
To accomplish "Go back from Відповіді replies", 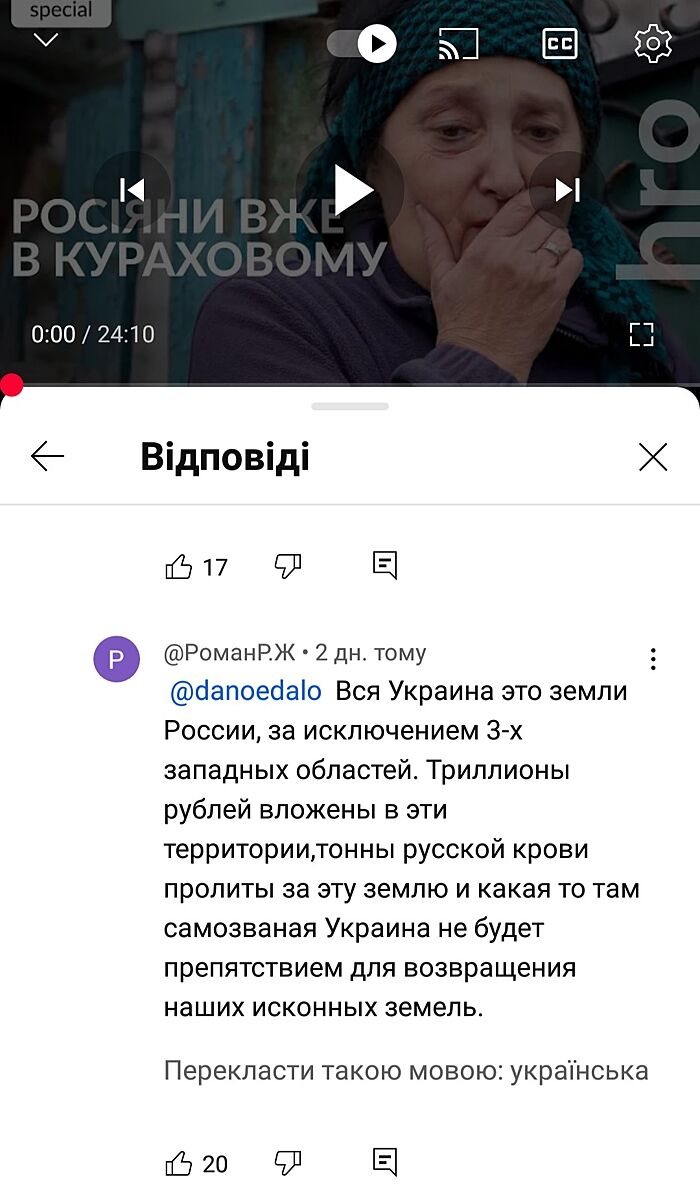I will pos(47,457).
